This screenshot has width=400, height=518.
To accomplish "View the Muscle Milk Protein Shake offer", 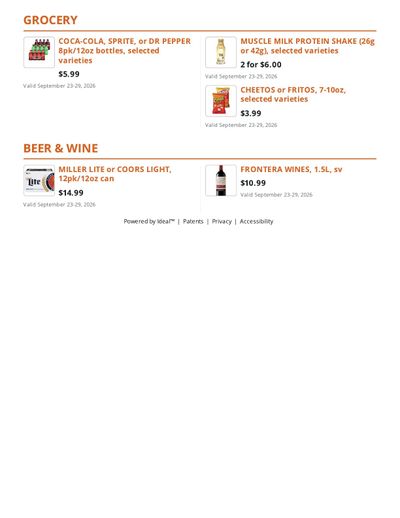I will pos(307,46).
